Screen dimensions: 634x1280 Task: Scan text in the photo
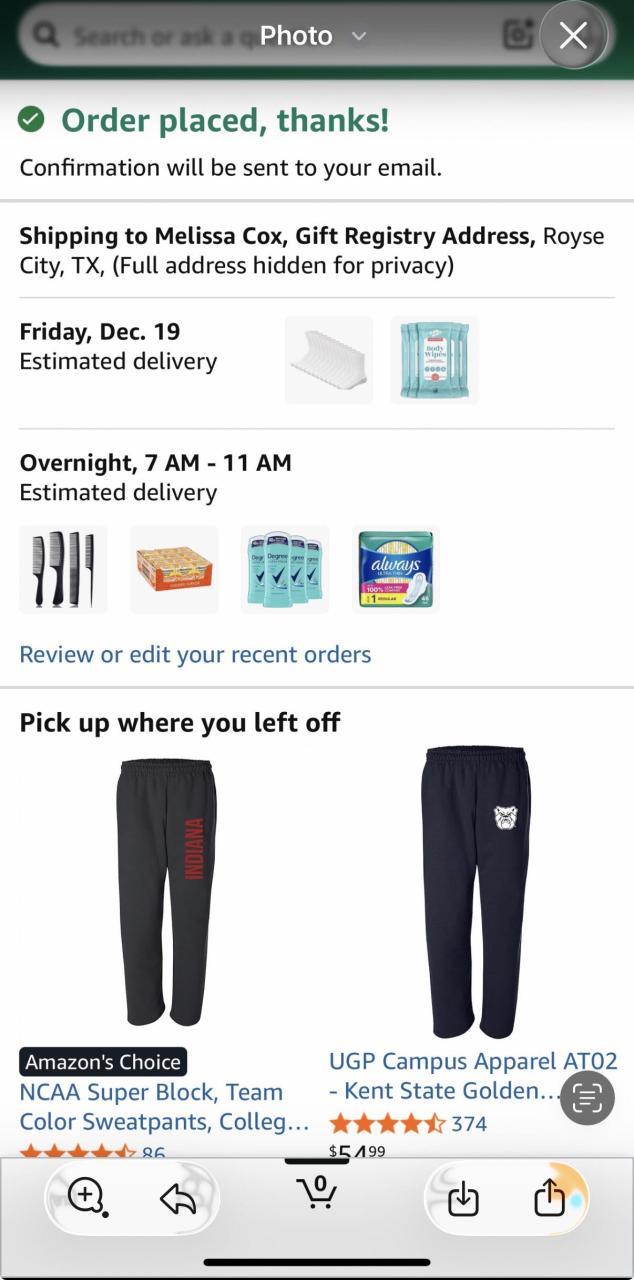pyautogui.click(x=586, y=1098)
